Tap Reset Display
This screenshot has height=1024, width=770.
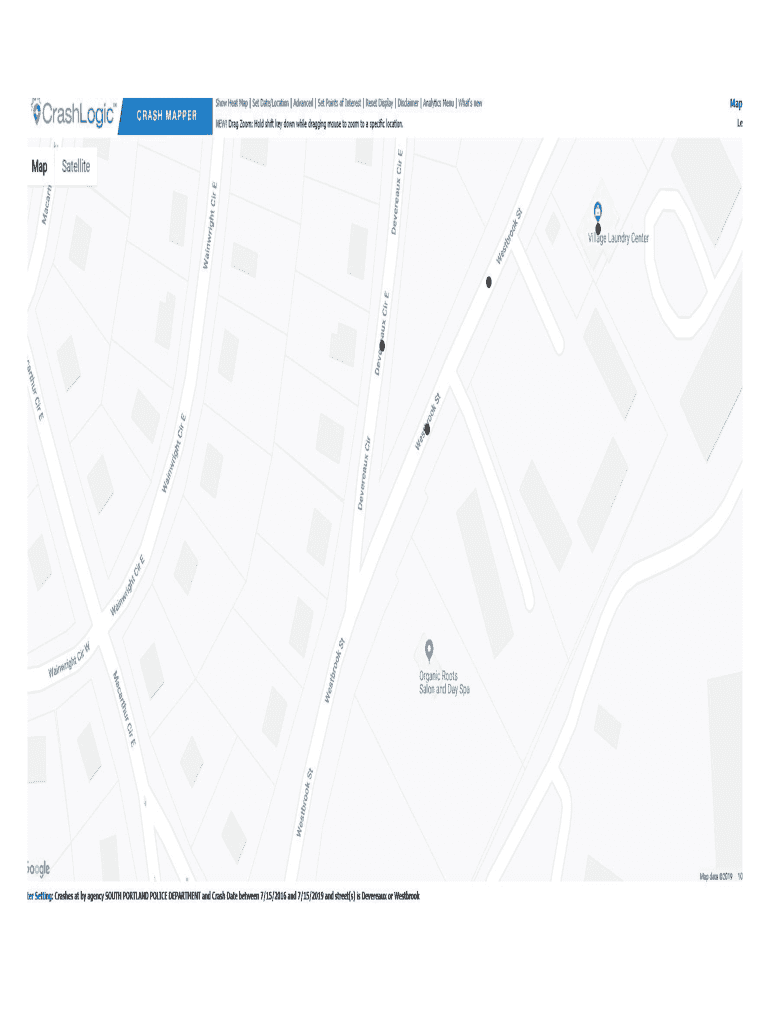point(379,103)
